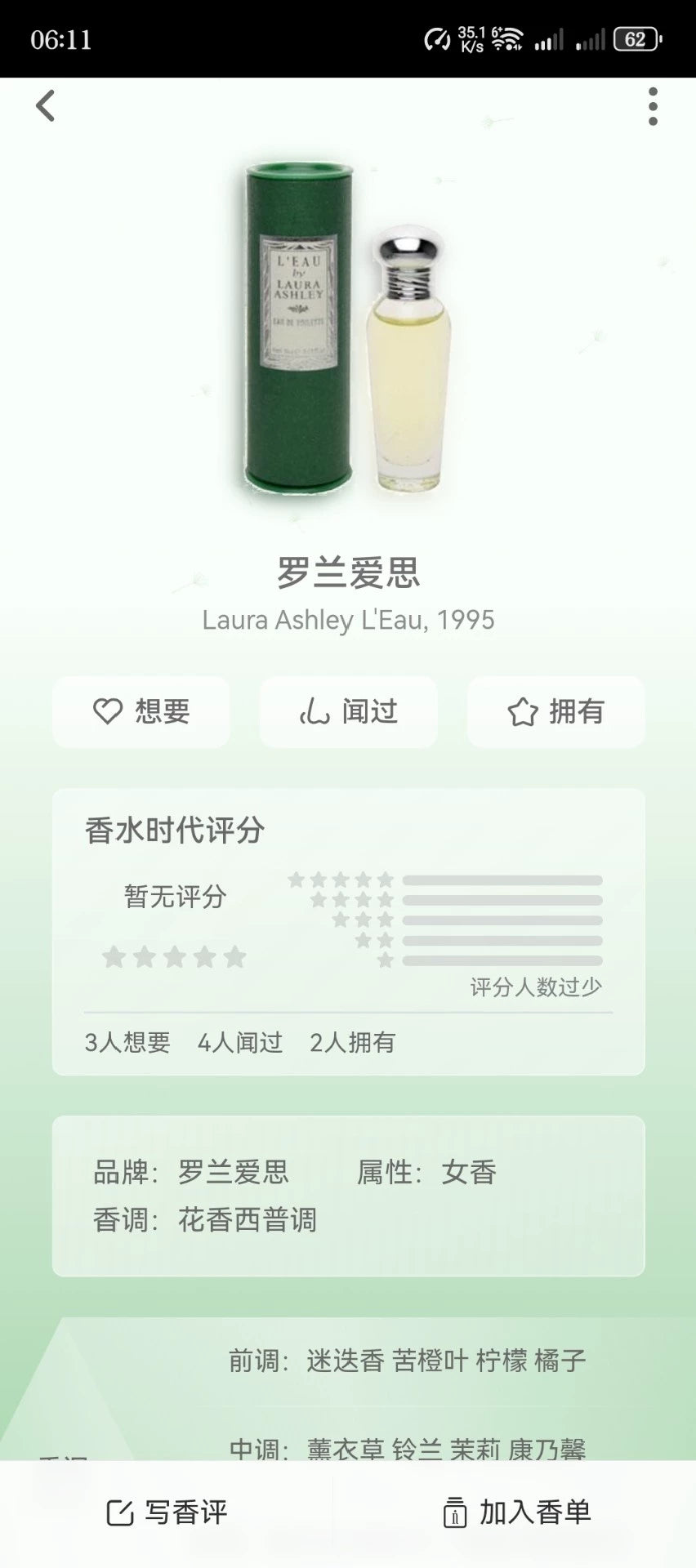Go back using the top-left arrow
Viewport: 696px width, 1568px height.
[x=46, y=106]
